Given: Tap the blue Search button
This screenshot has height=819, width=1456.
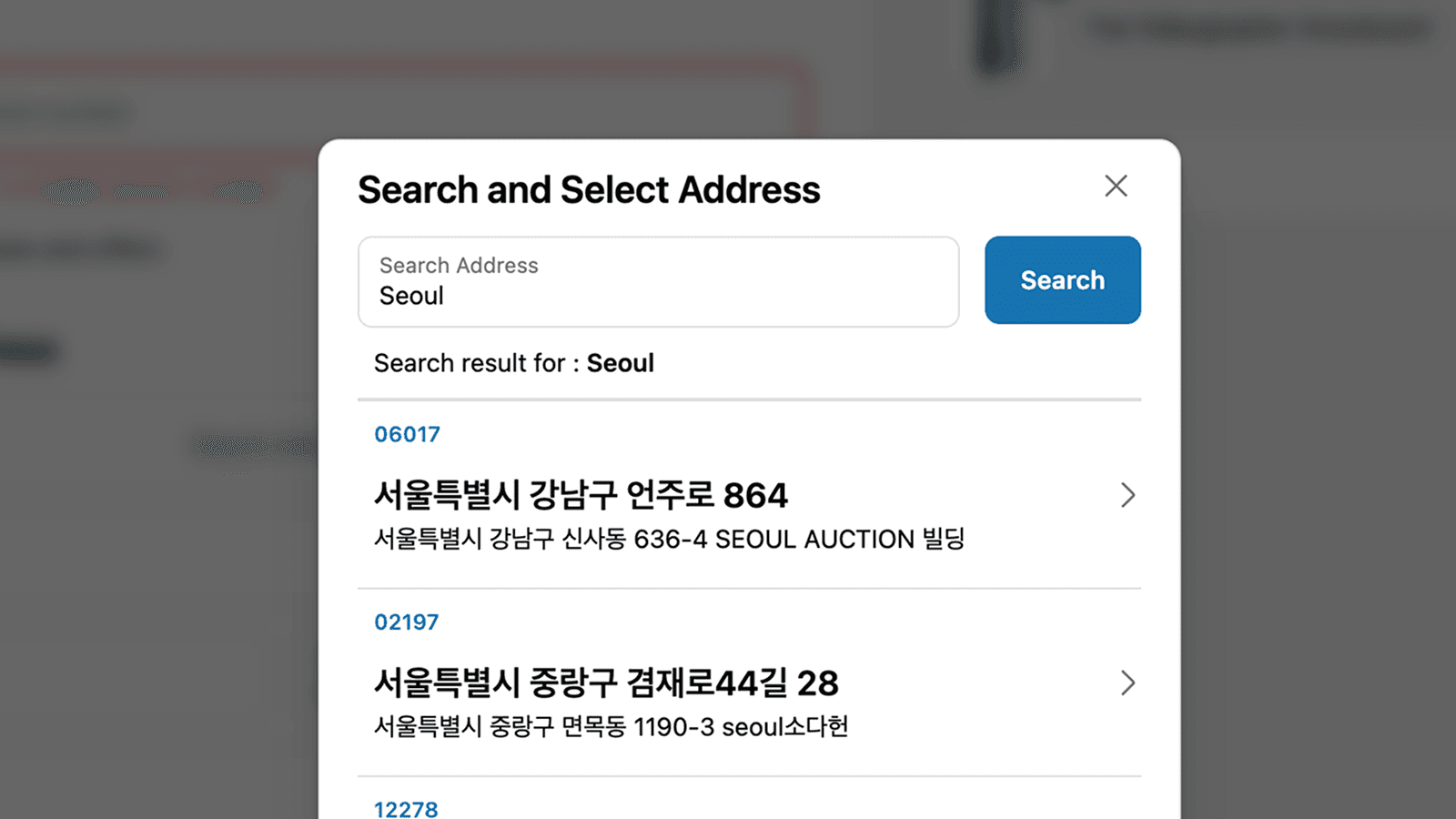Looking at the screenshot, I should click(x=1062, y=280).
